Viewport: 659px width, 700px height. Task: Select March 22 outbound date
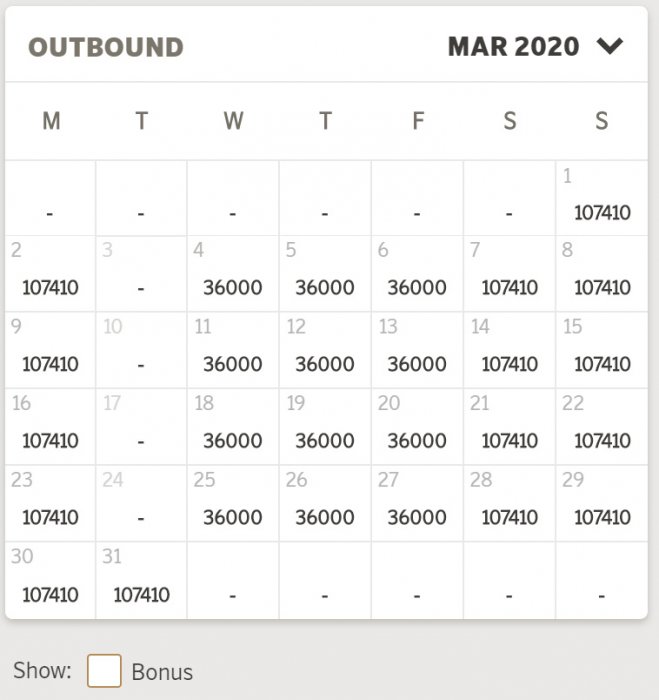(x=601, y=427)
